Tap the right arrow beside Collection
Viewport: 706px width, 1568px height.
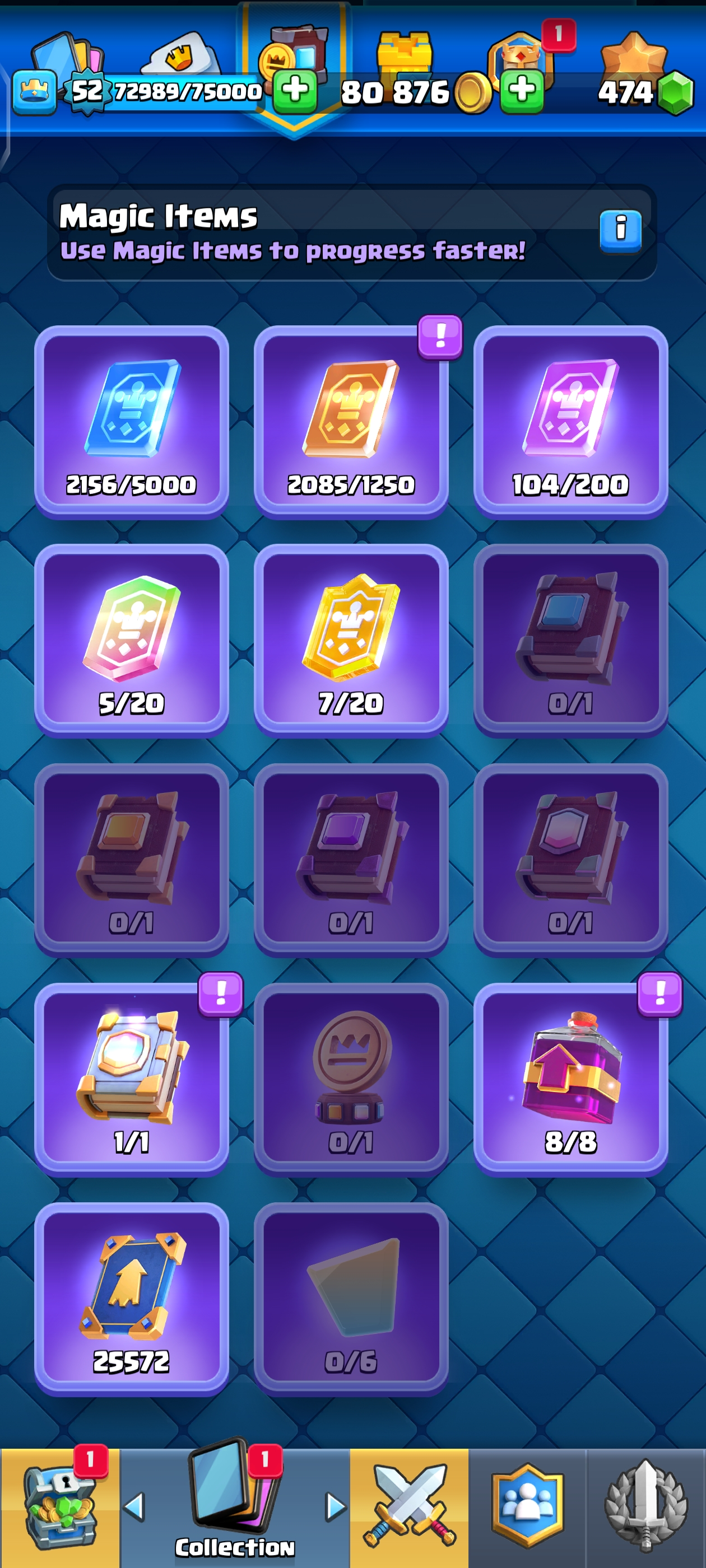[x=335, y=1507]
